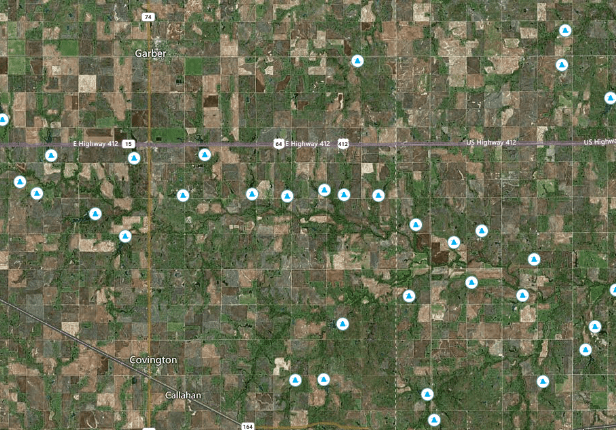Open the lone marker east of Garber

357,61
